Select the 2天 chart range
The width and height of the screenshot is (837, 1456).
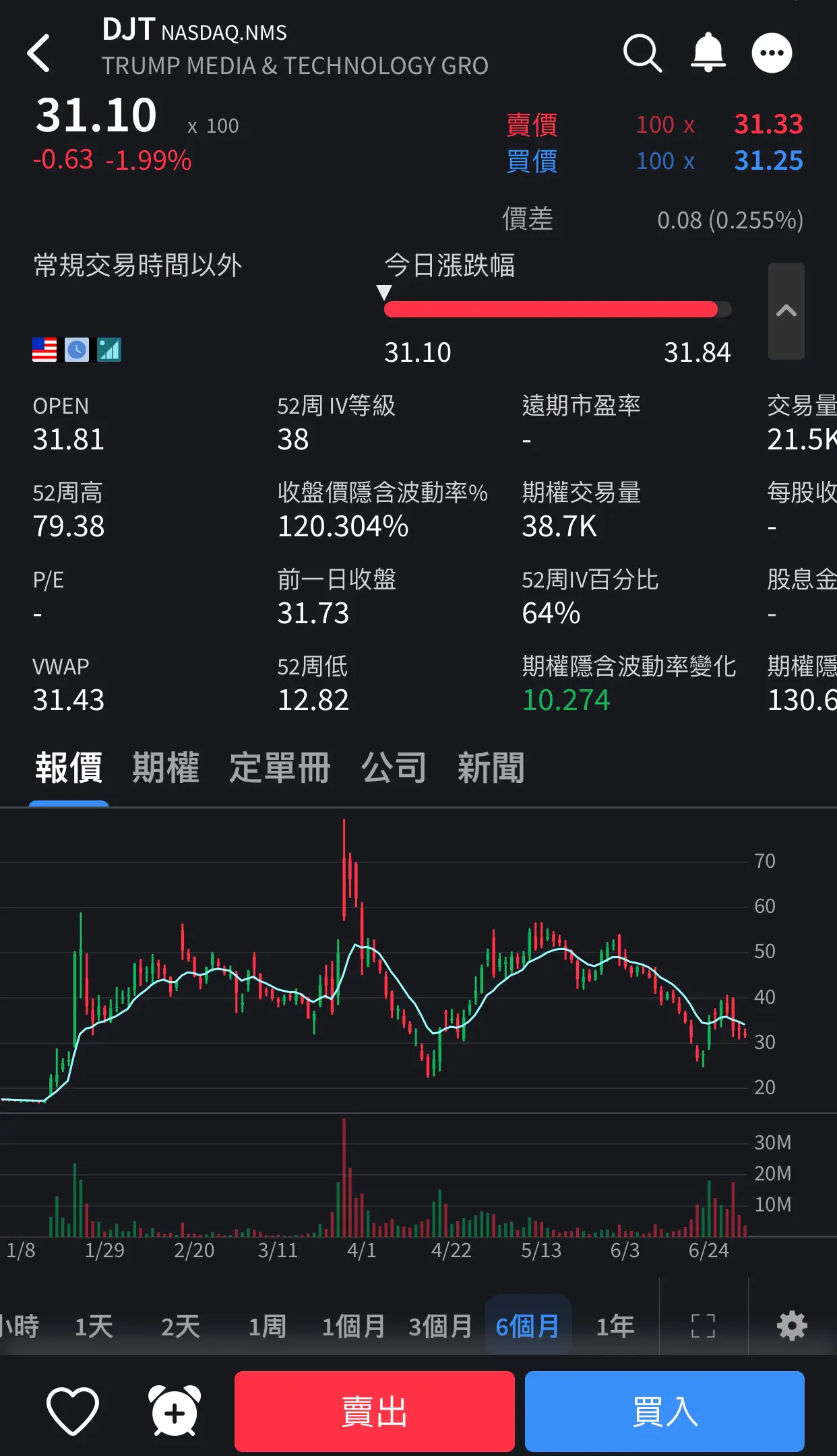click(x=181, y=1326)
